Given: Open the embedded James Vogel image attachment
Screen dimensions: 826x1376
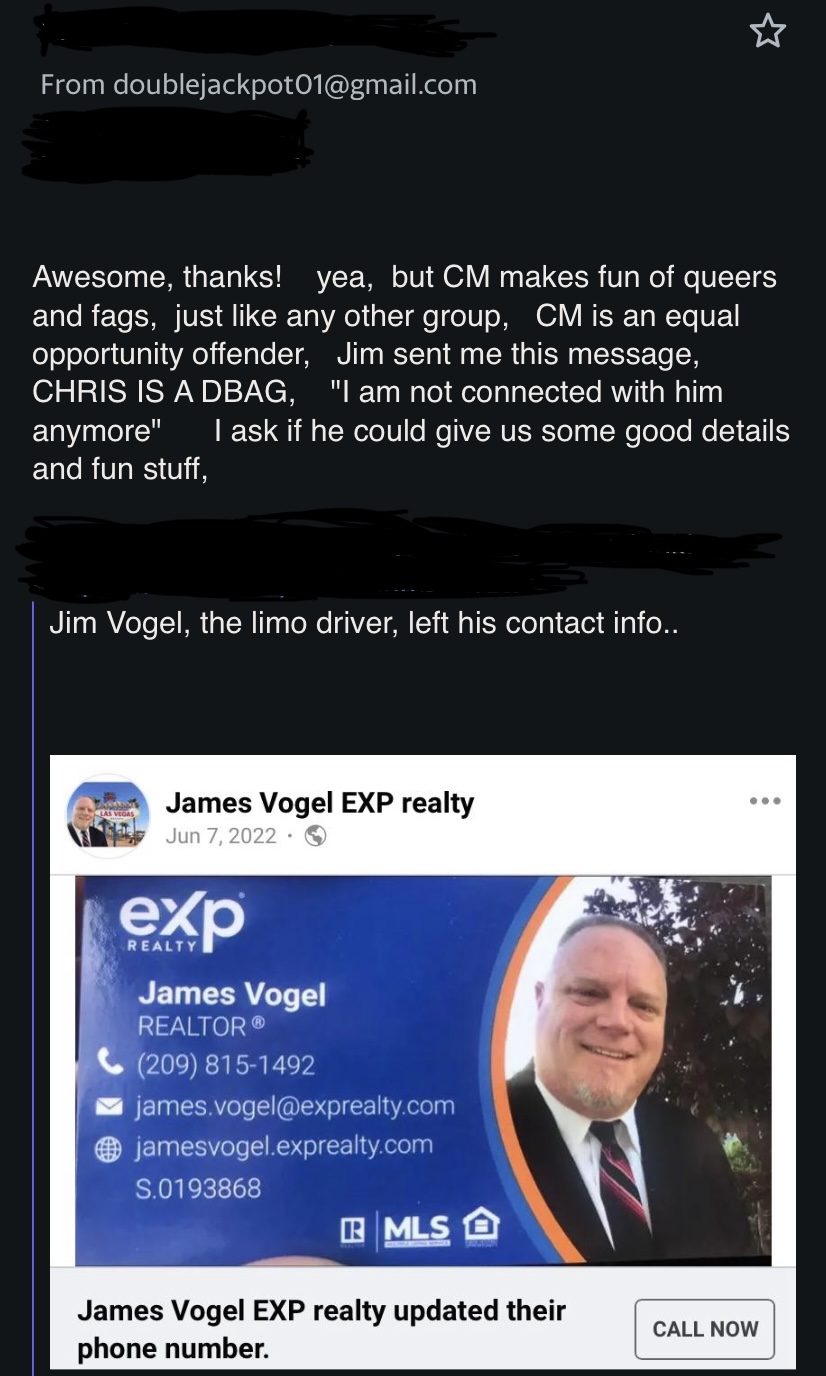Looking at the screenshot, I should coord(422,1060).
